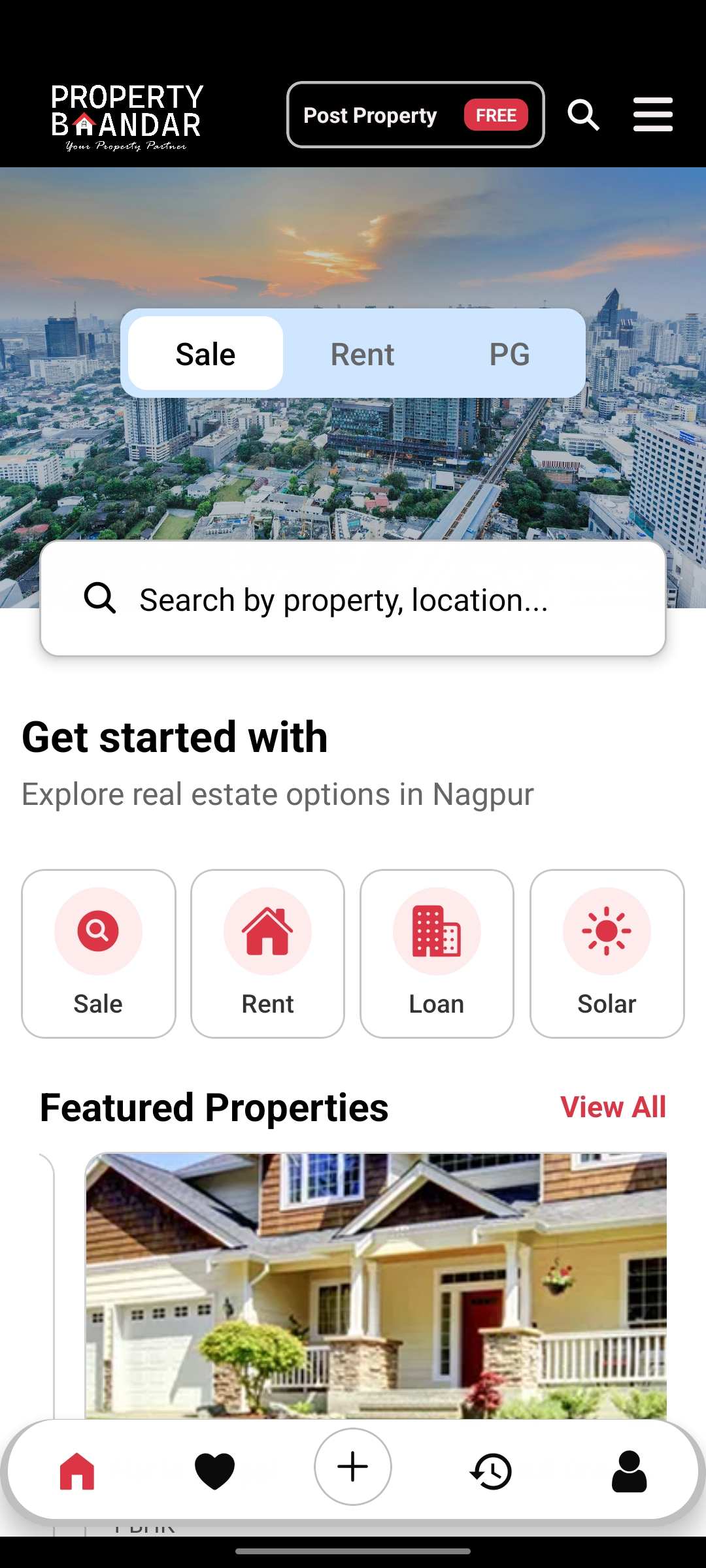Open favorites heart tab

point(214,1471)
